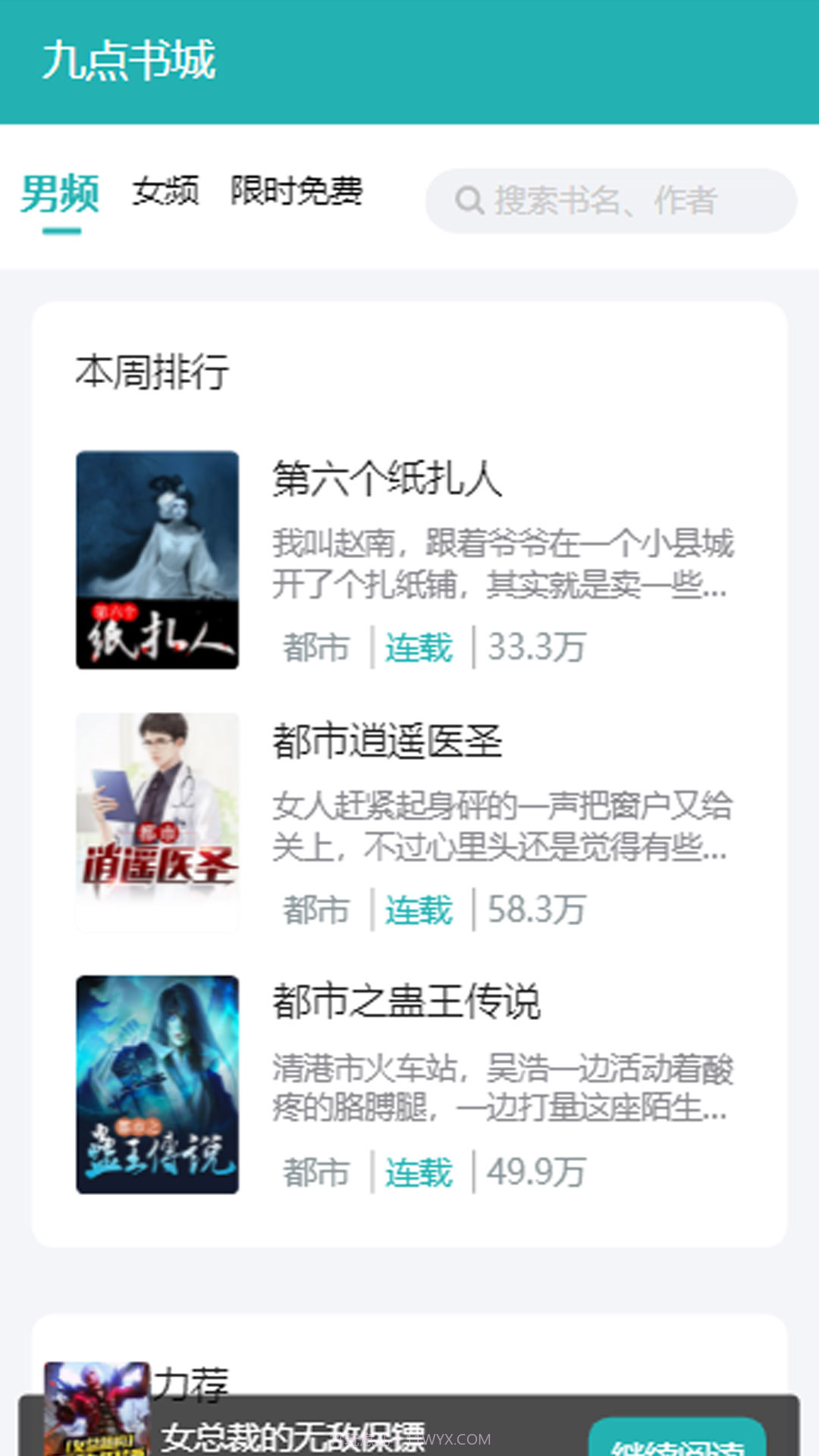Switch to the 男频 tab

59,193
